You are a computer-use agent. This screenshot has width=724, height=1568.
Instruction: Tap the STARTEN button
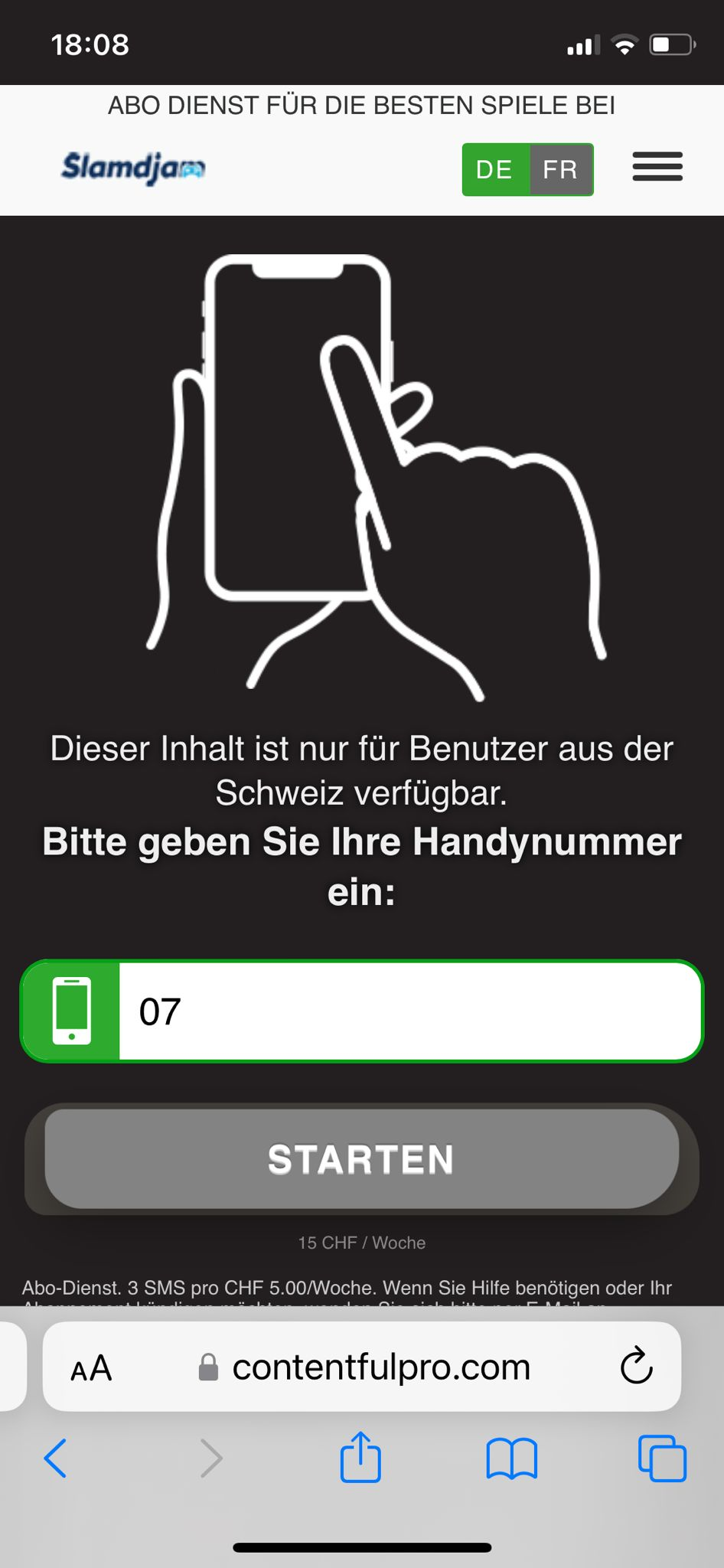[x=361, y=1159]
